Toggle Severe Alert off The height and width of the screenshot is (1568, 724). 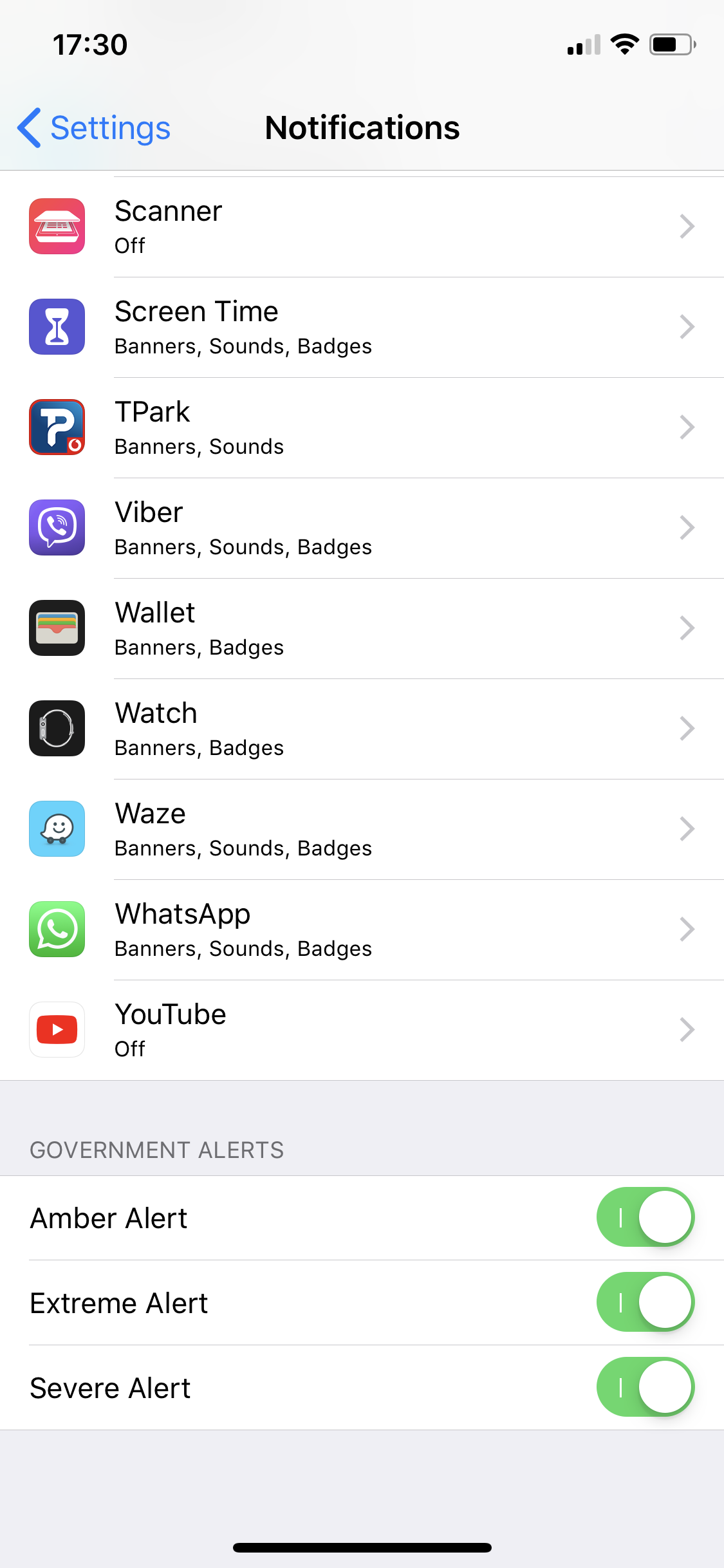[x=645, y=1387]
